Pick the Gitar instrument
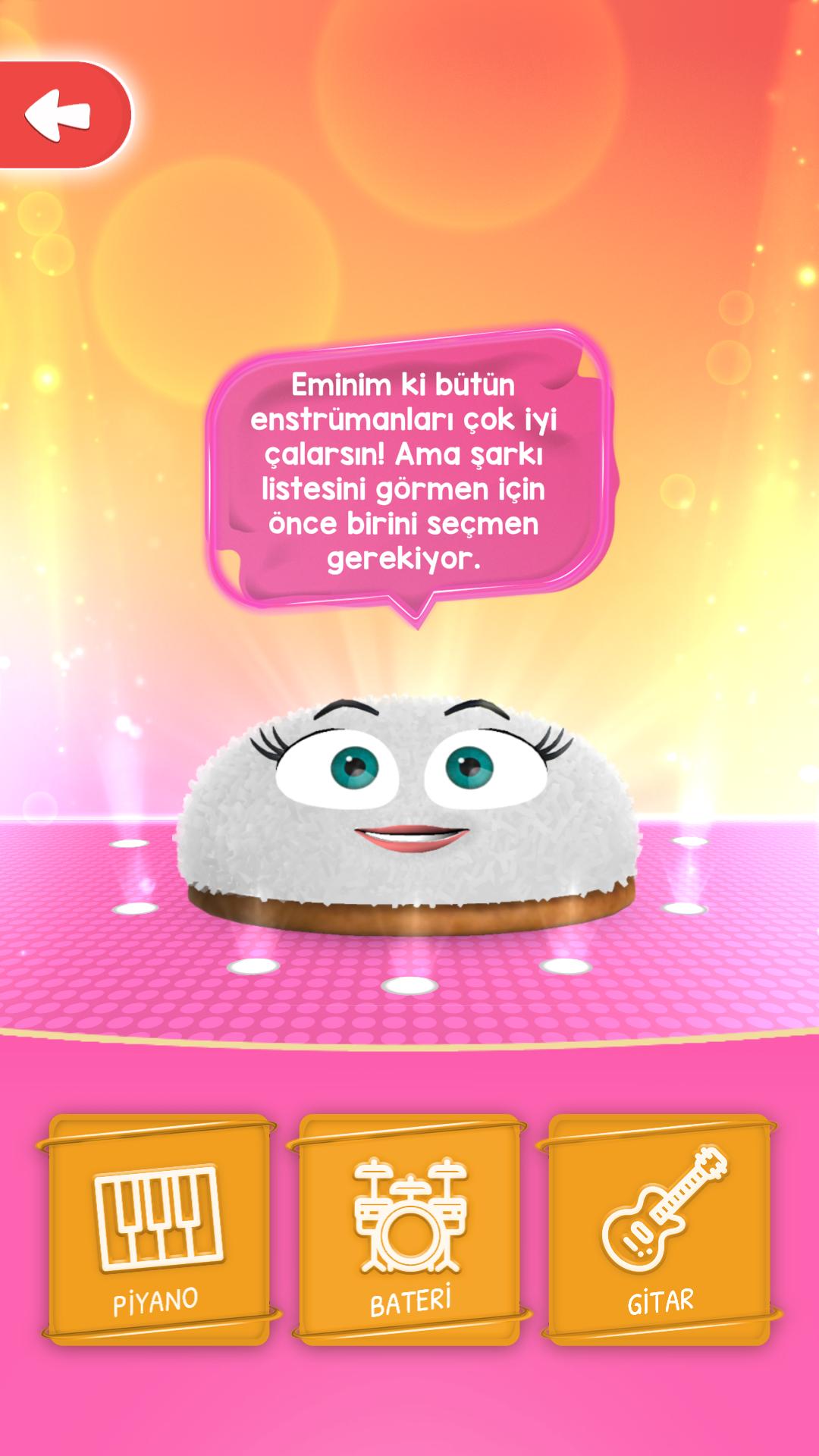This screenshot has height=1456, width=819. click(660, 1230)
